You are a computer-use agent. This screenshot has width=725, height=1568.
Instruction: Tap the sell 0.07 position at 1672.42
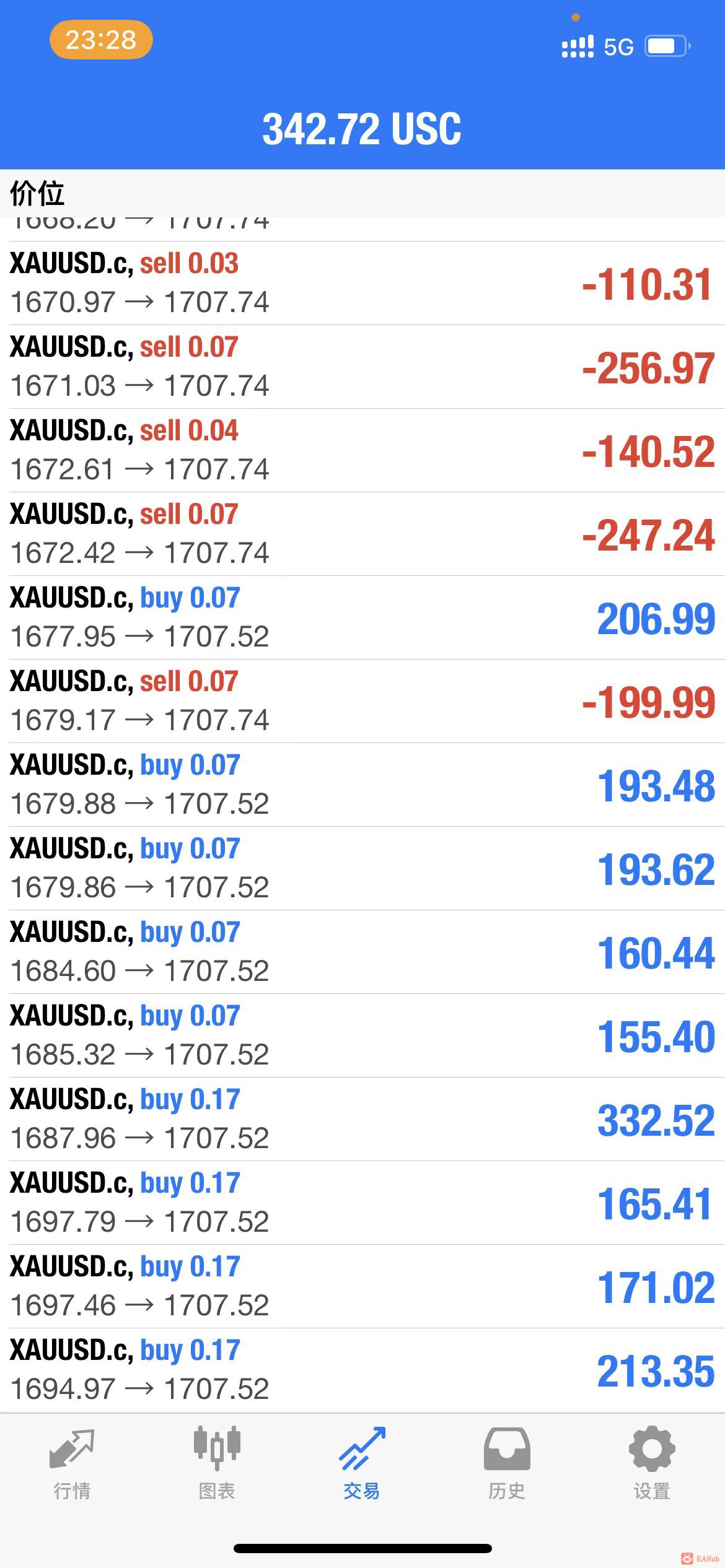[362, 534]
